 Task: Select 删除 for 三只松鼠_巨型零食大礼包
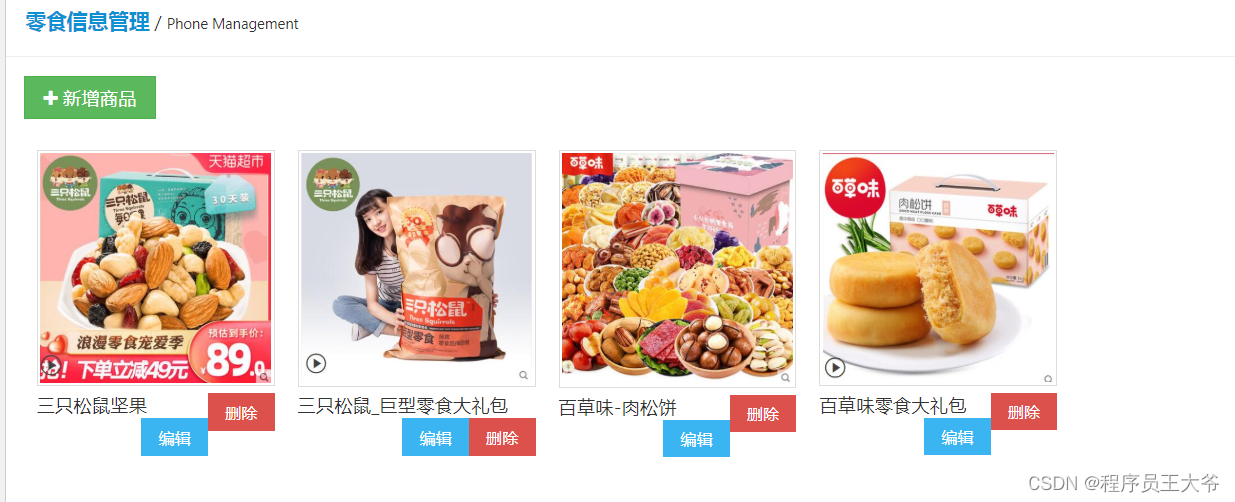pyautogui.click(x=502, y=438)
